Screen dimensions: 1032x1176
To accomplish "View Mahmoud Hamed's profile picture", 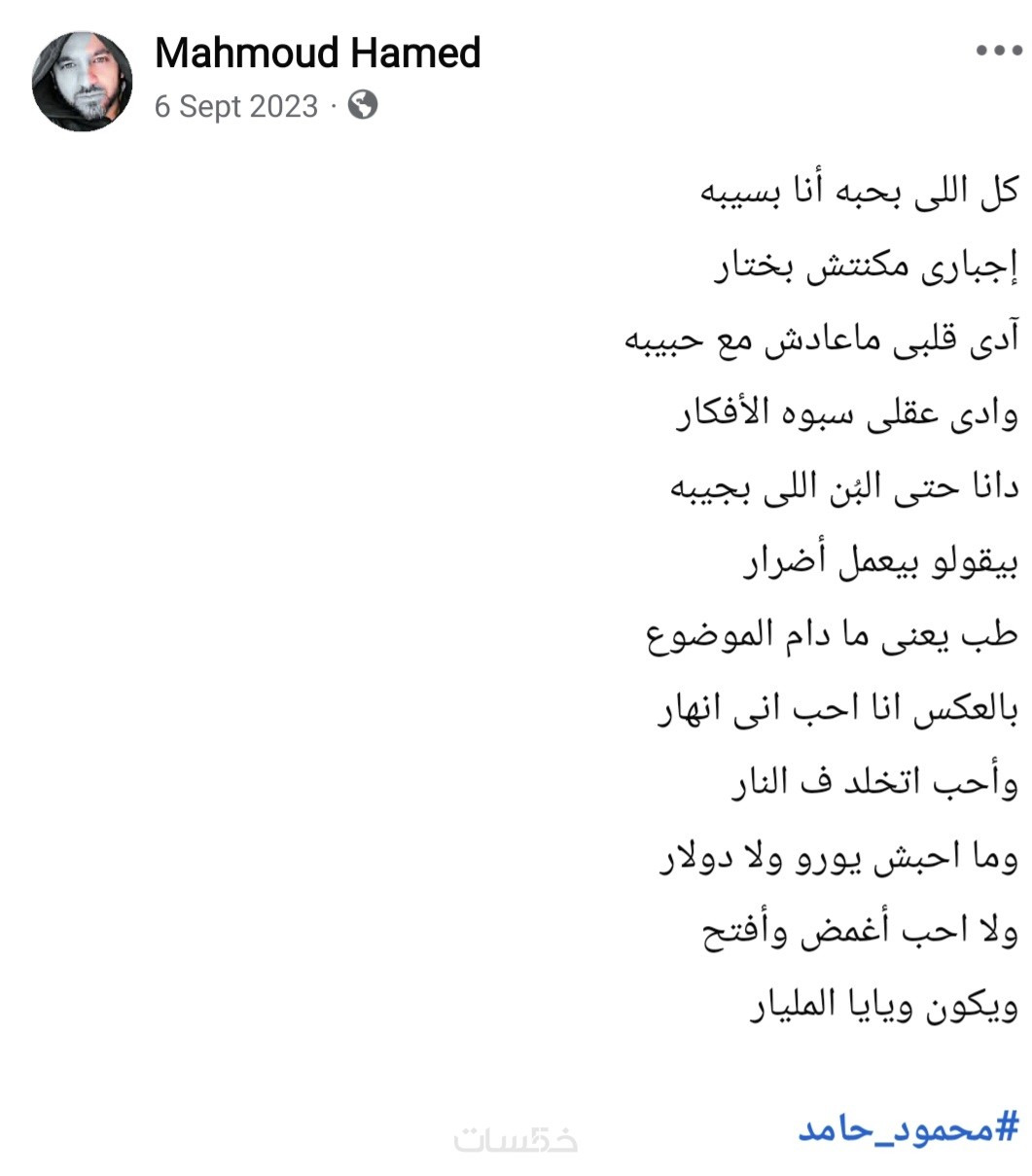I will (82, 81).
